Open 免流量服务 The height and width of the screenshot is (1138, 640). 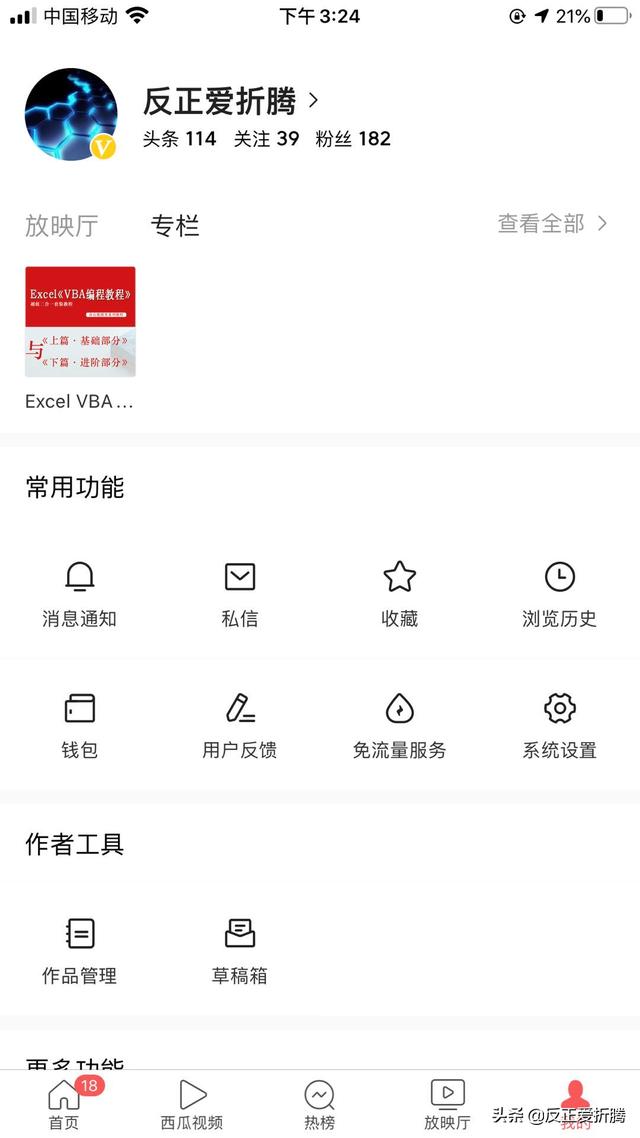pyautogui.click(x=399, y=726)
